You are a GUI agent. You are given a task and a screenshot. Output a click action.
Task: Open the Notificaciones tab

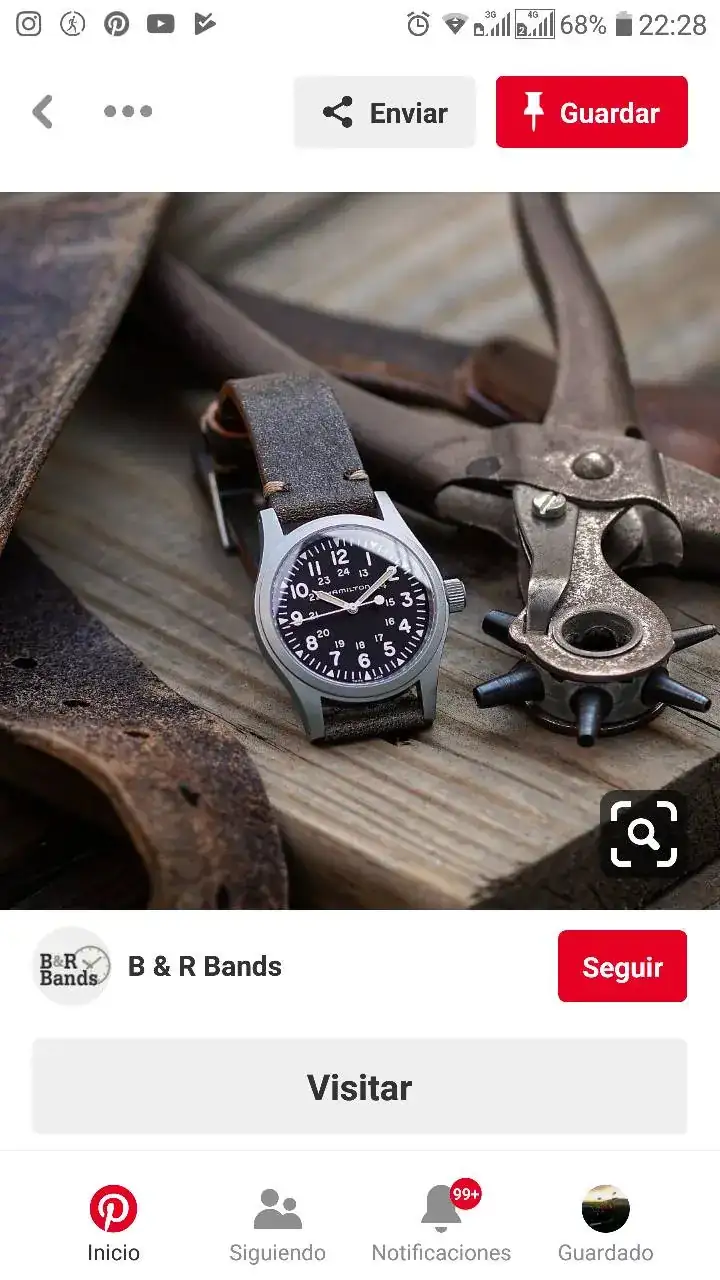click(441, 1224)
